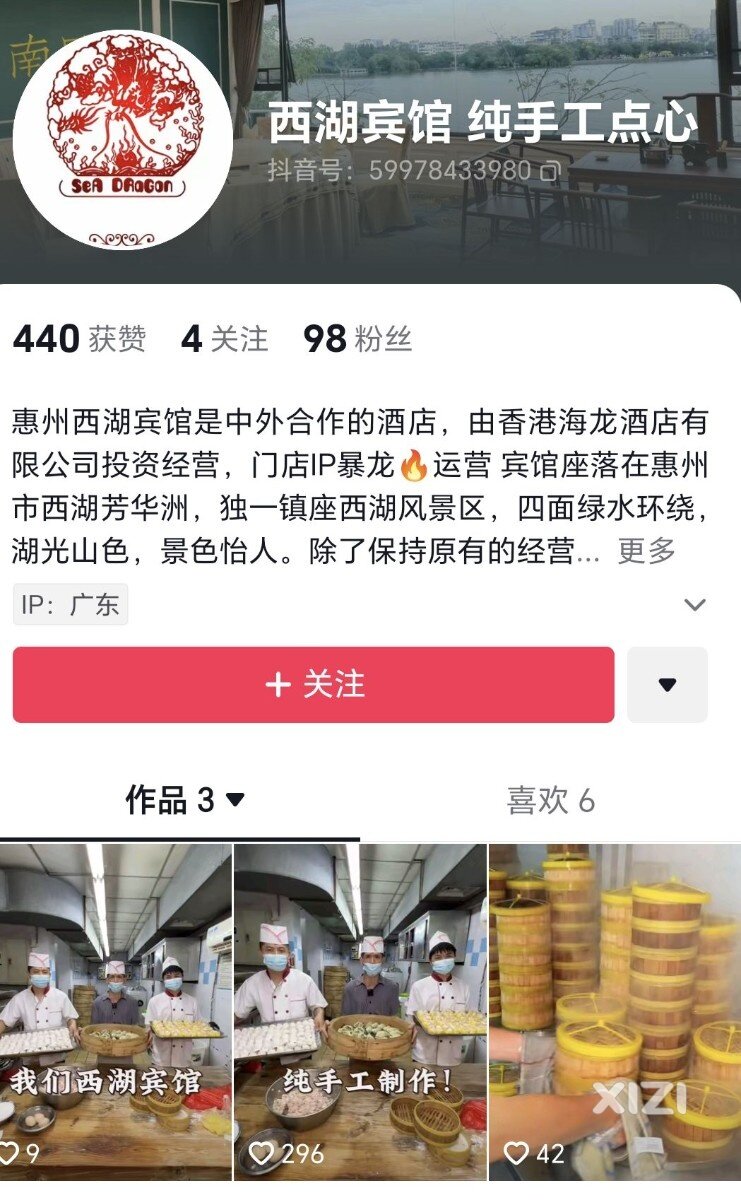Expand the IP 广东 info chevron
The width and height of the screenshot is (741, 1200).
pos(694,604)
